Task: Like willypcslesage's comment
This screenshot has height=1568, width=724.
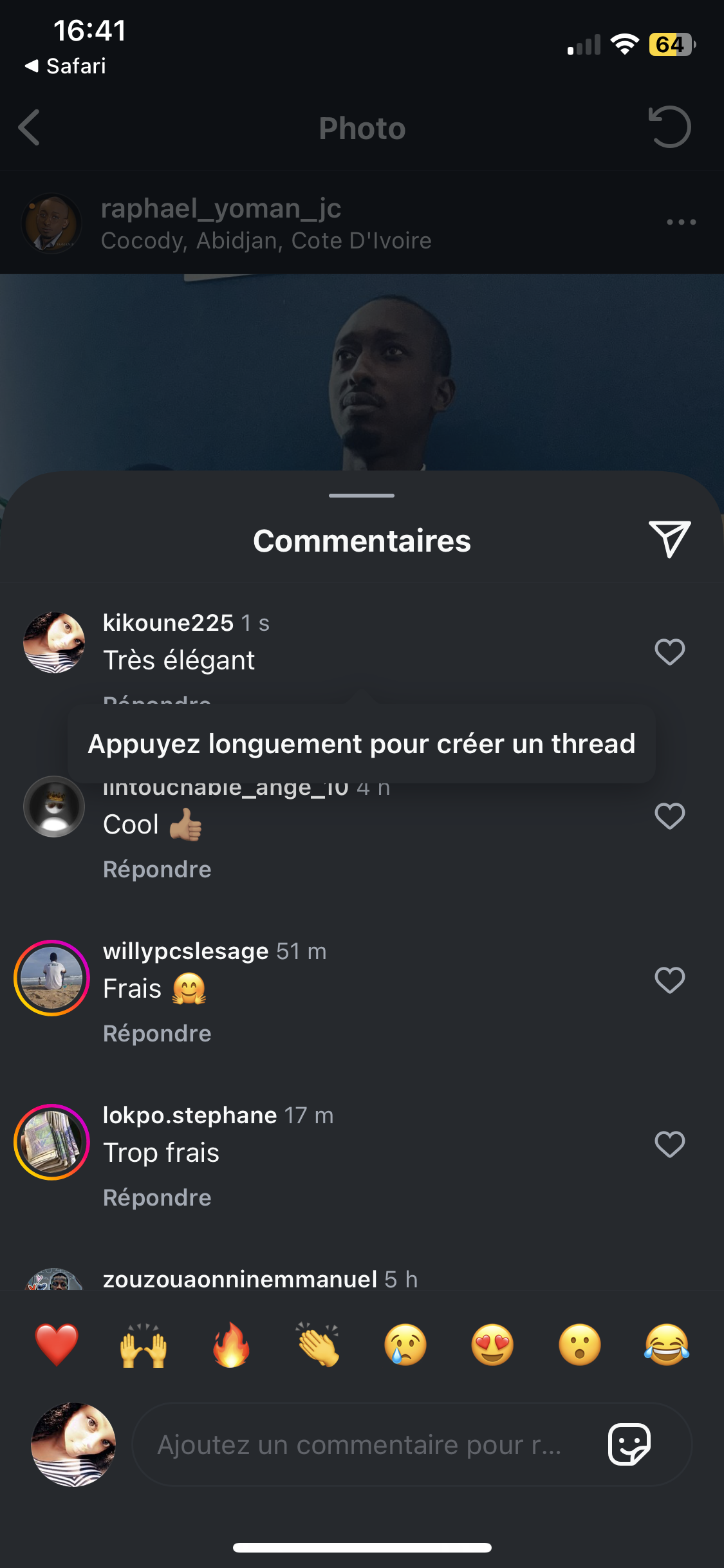Action: point(669,980)
